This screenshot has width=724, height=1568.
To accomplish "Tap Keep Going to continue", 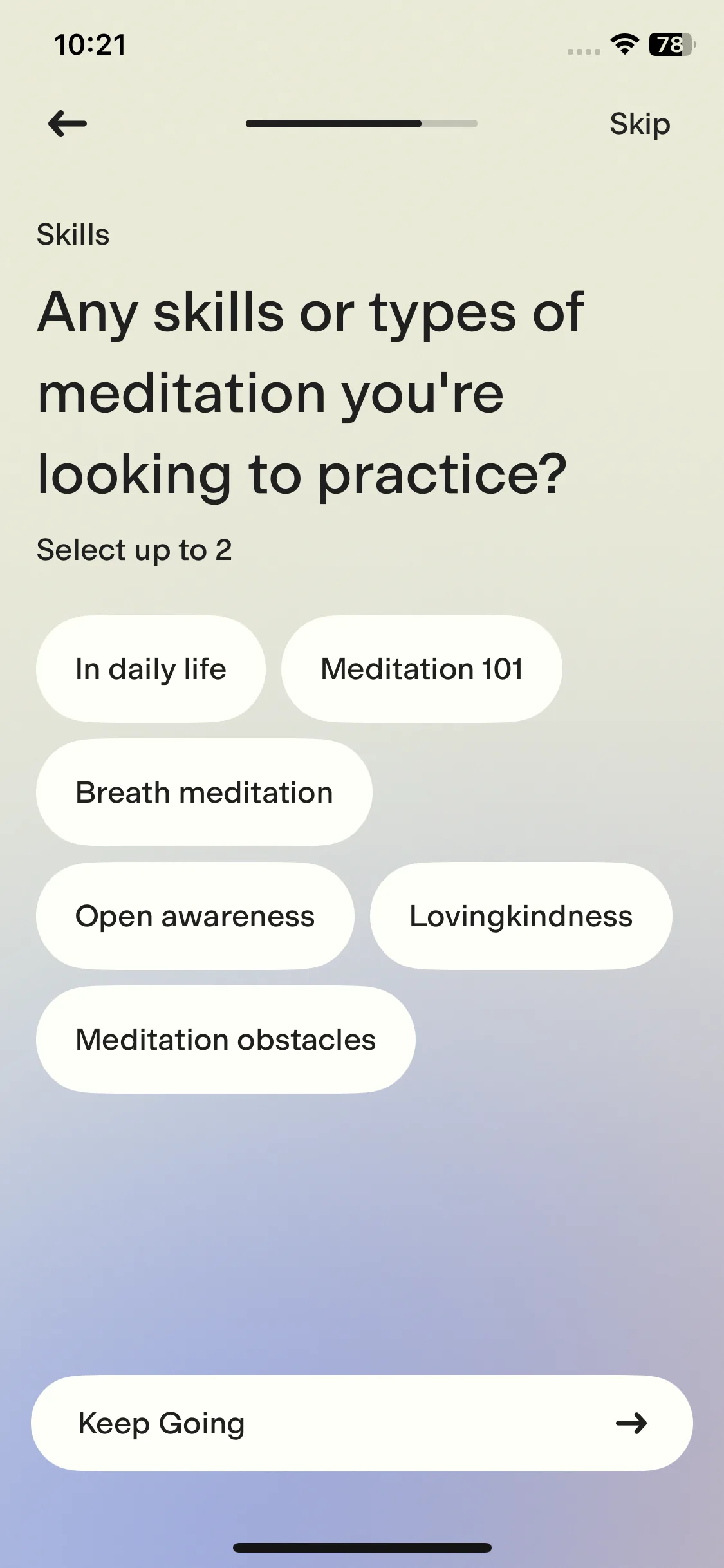I will tap(362, 1423).
